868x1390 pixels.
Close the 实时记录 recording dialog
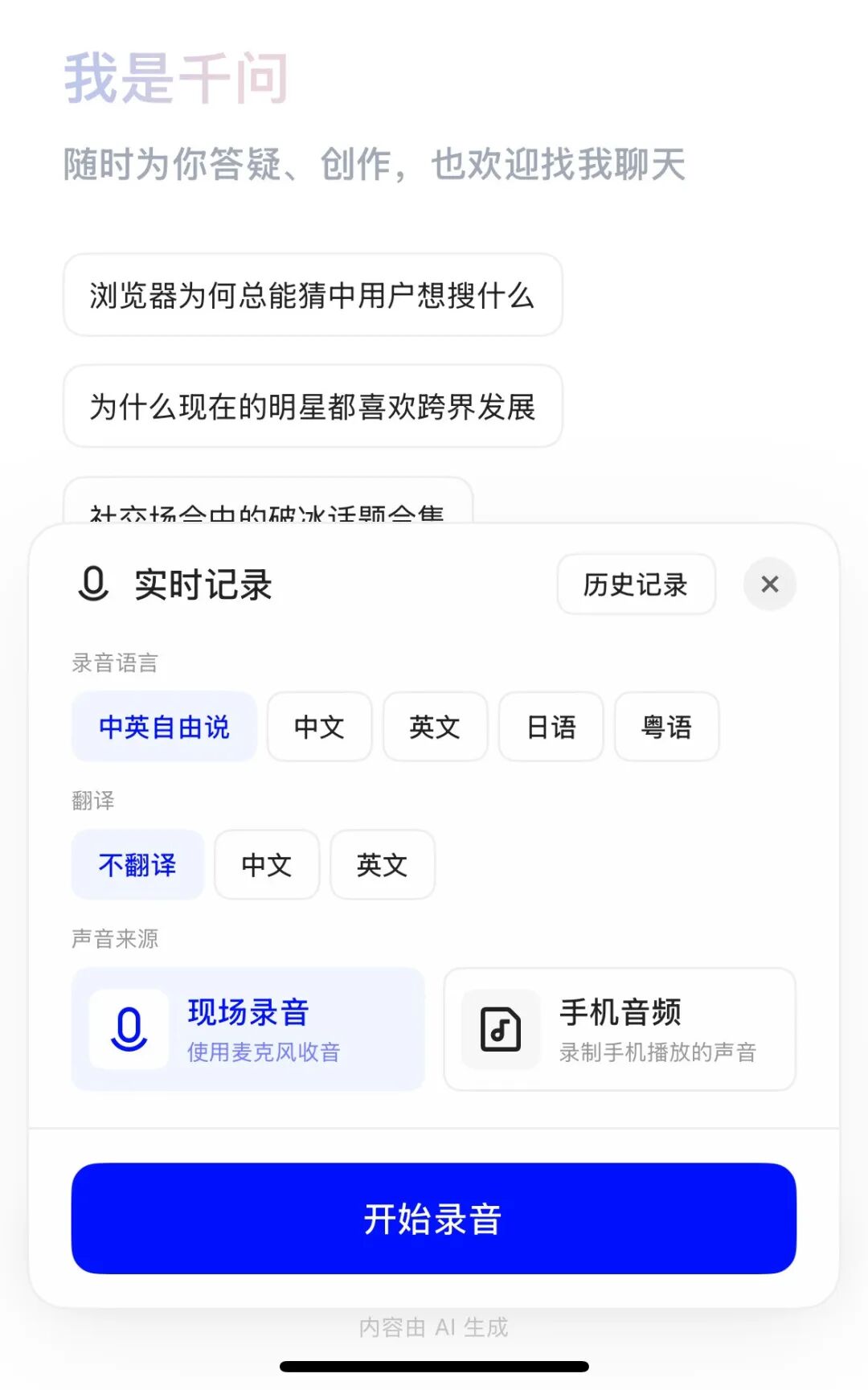tap(769, 584)
